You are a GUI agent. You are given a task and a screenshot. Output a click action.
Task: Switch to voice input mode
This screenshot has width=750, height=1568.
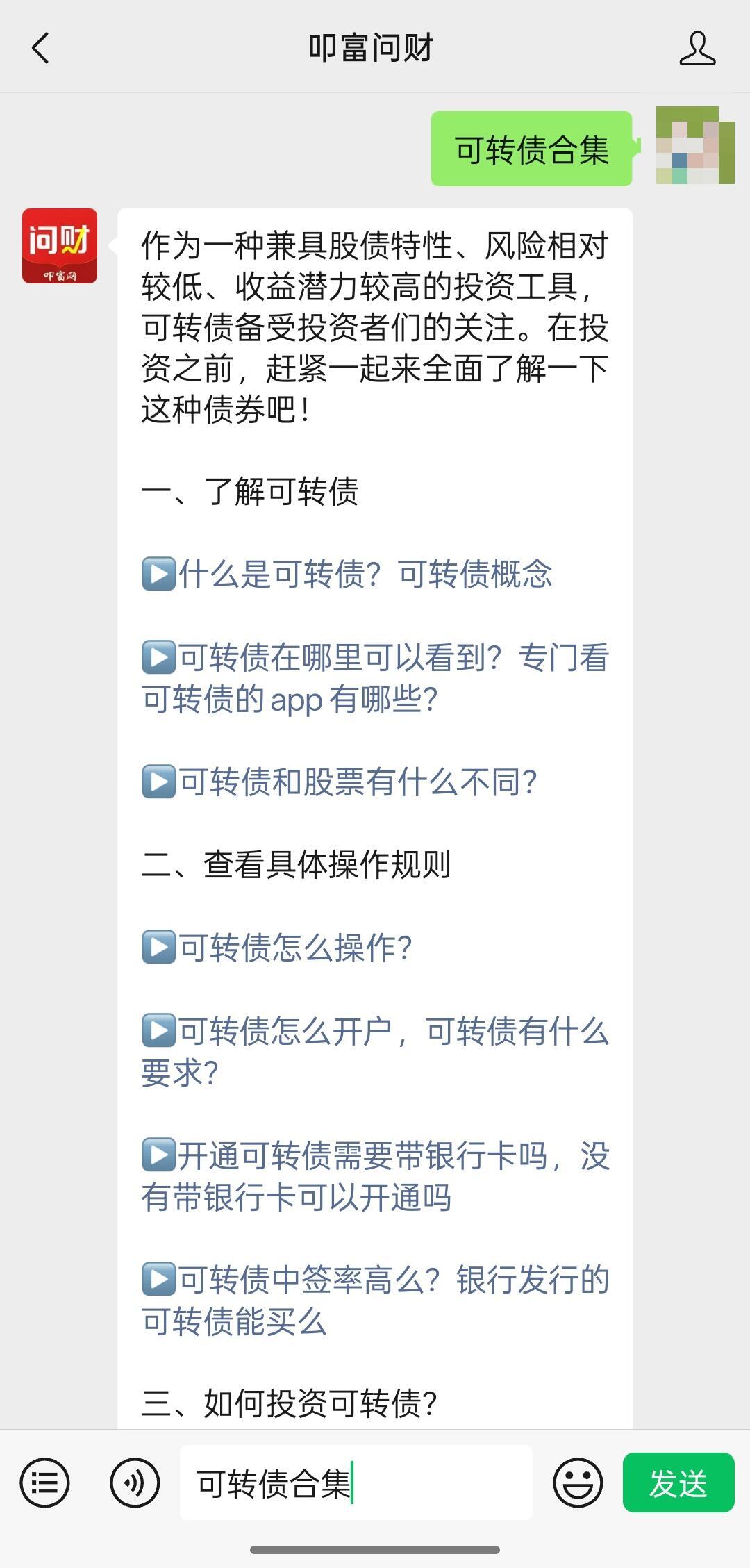tap(135, 1483)
